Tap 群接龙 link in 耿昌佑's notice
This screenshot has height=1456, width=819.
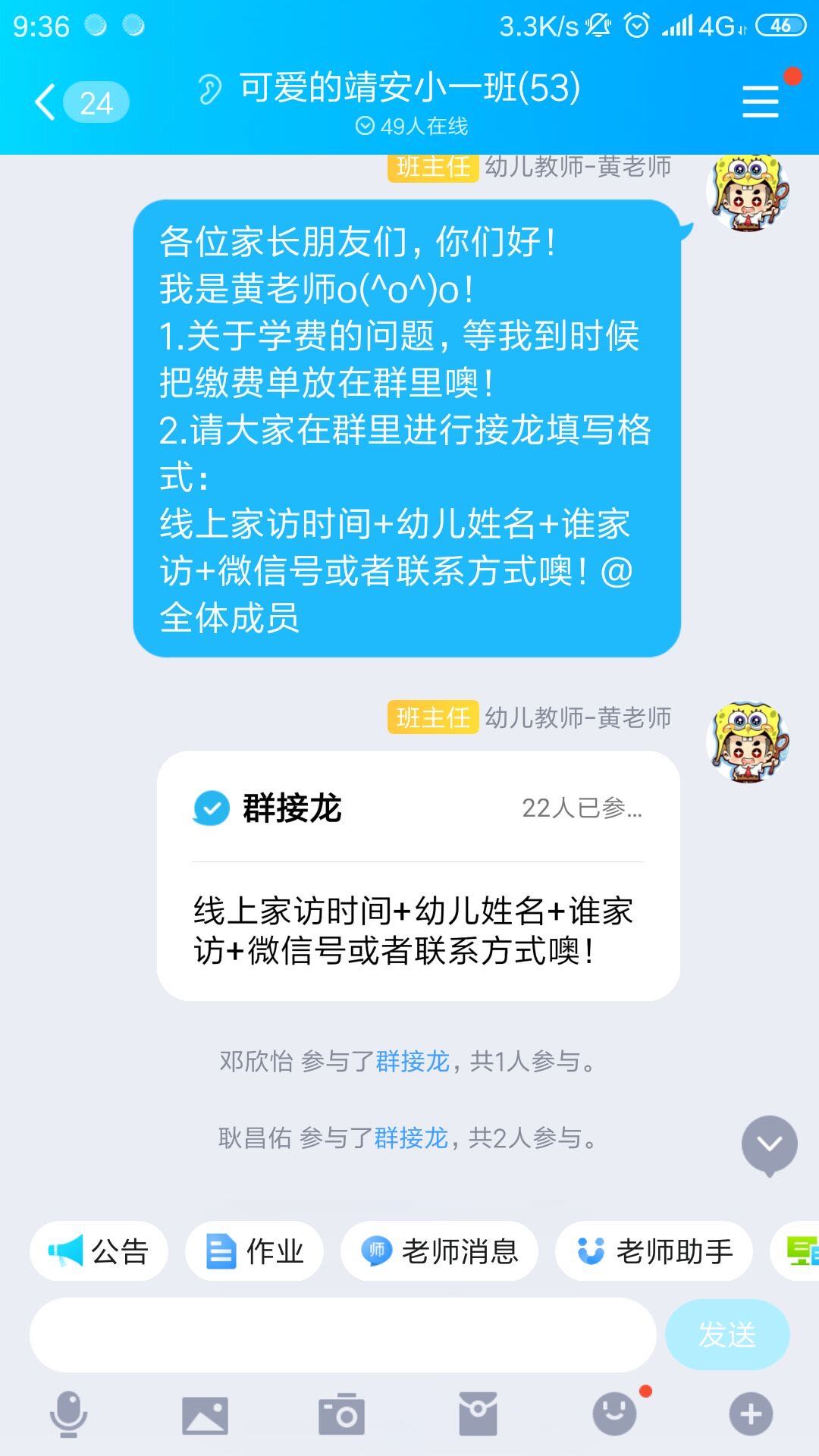click(411, 1137)
